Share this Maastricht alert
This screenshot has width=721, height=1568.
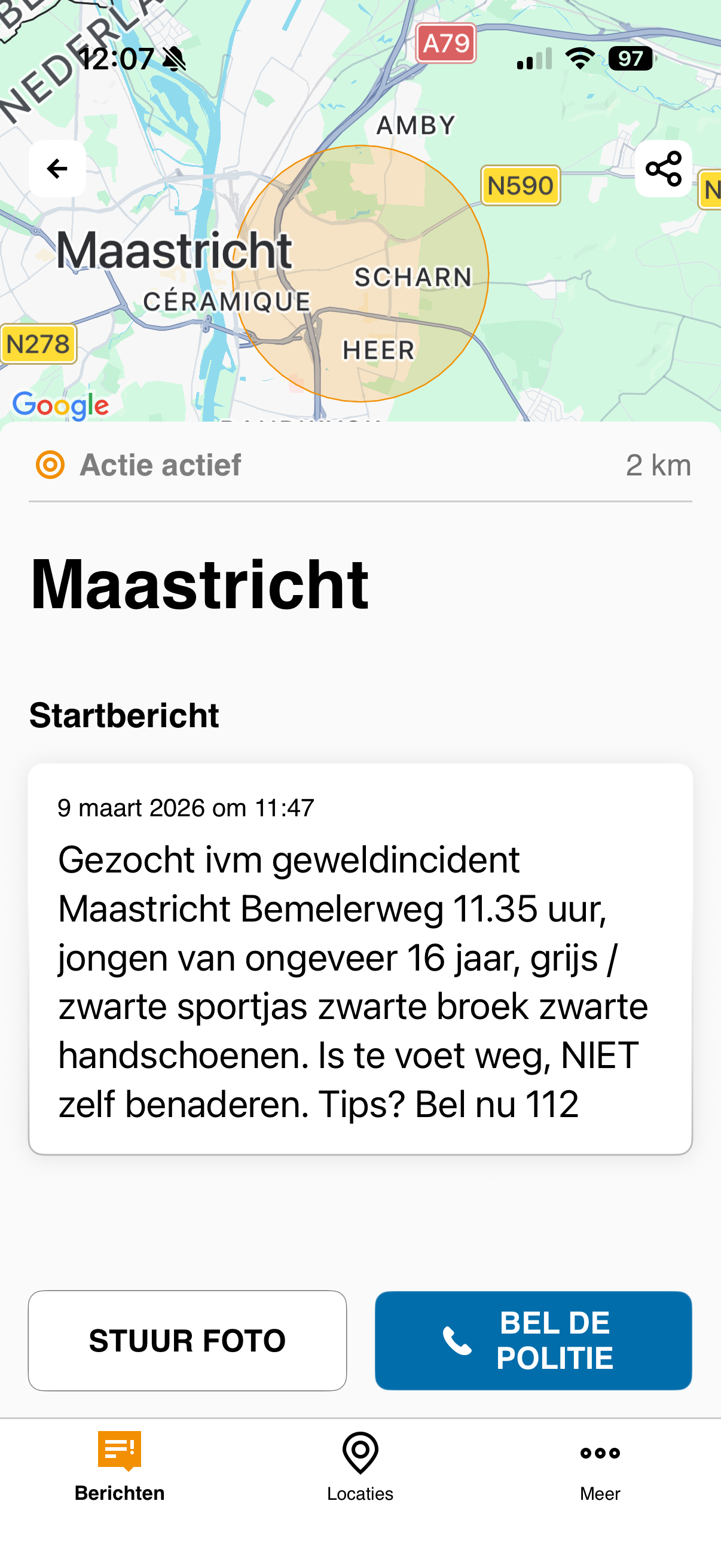point(663,169)
